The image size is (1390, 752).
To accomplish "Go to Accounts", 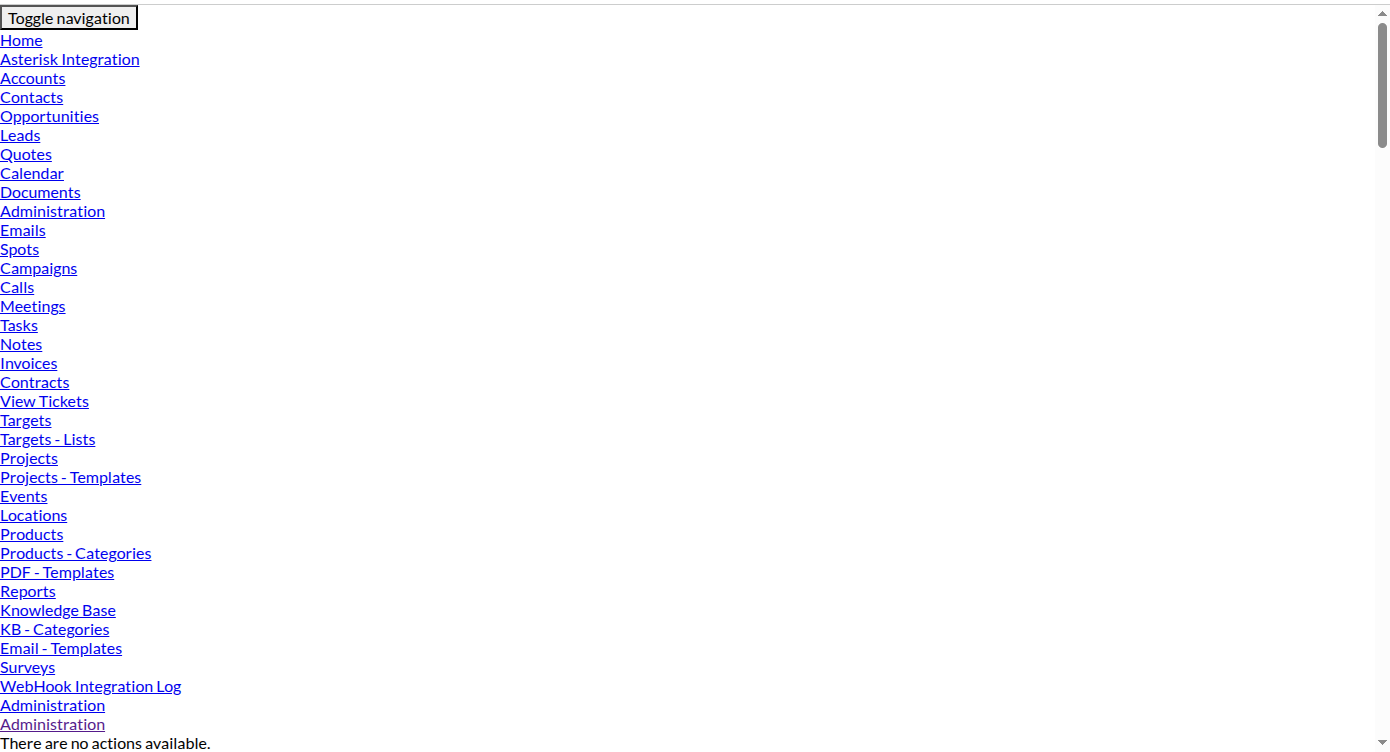I will coord(33,79).
